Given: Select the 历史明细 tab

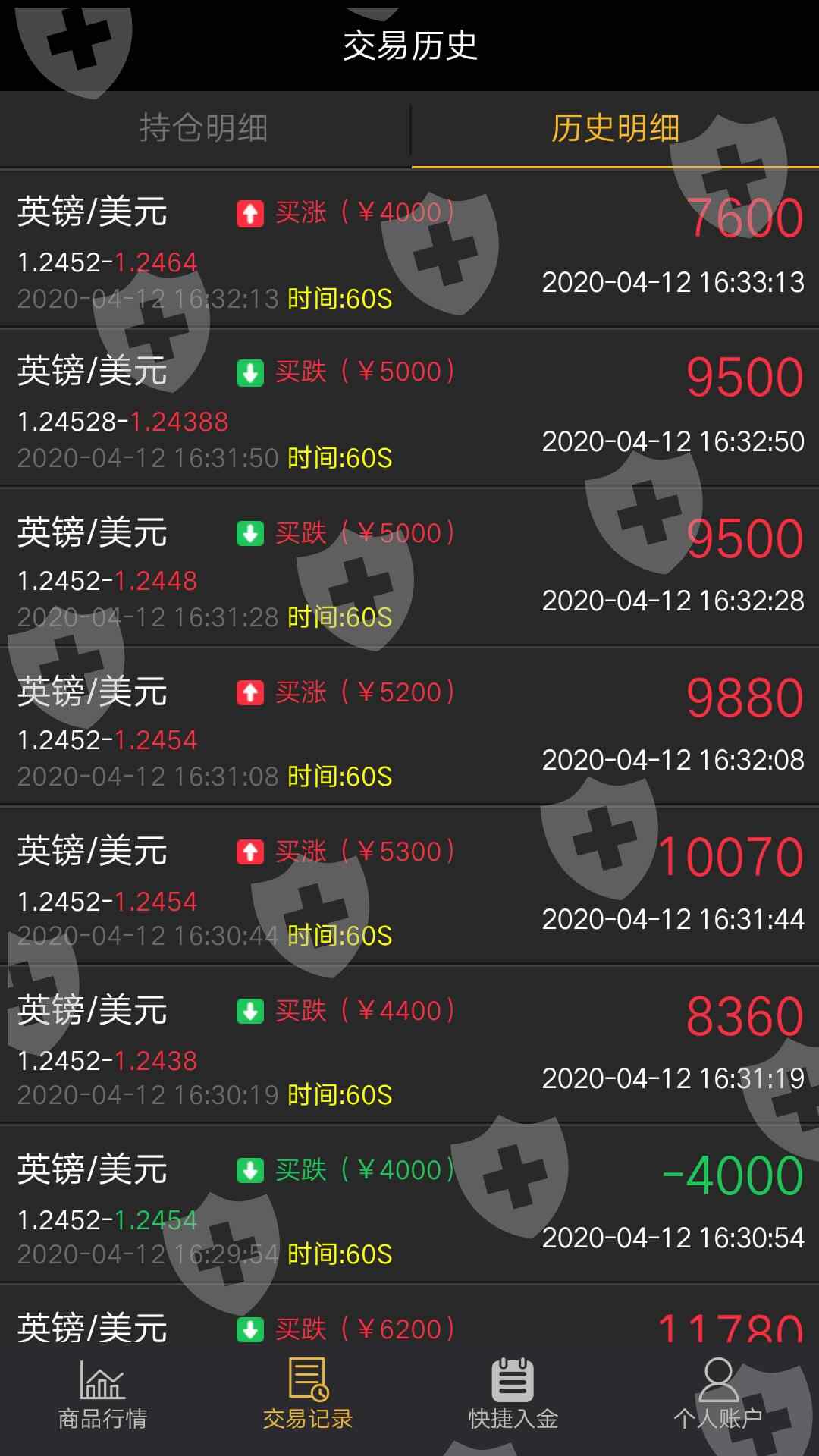Looking at the screenshot, I should [615, 128].
